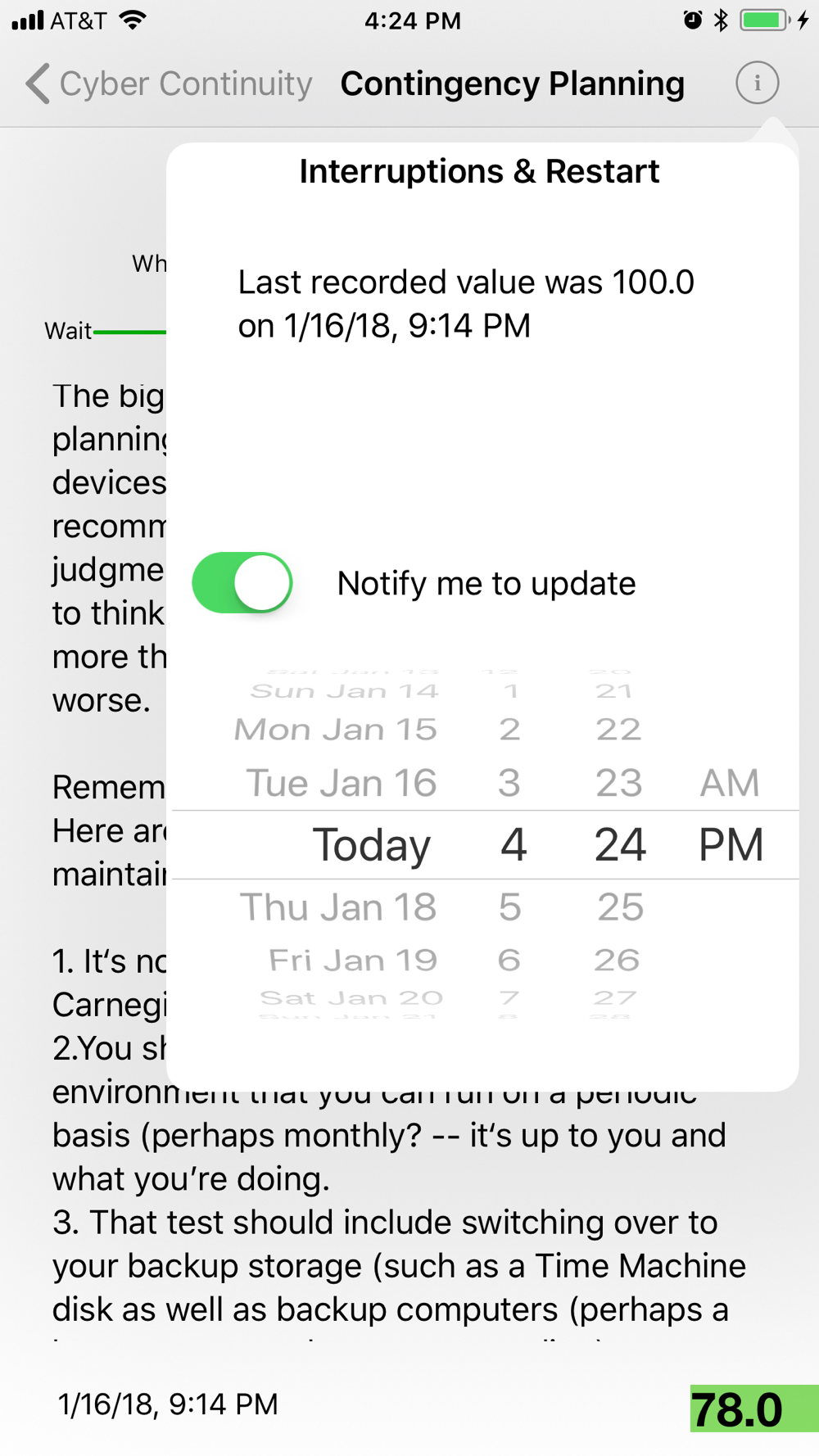Select Fri Jan 19 in the date picker
The width and height of the screenshot is (819, 1456).
point(353,960)
